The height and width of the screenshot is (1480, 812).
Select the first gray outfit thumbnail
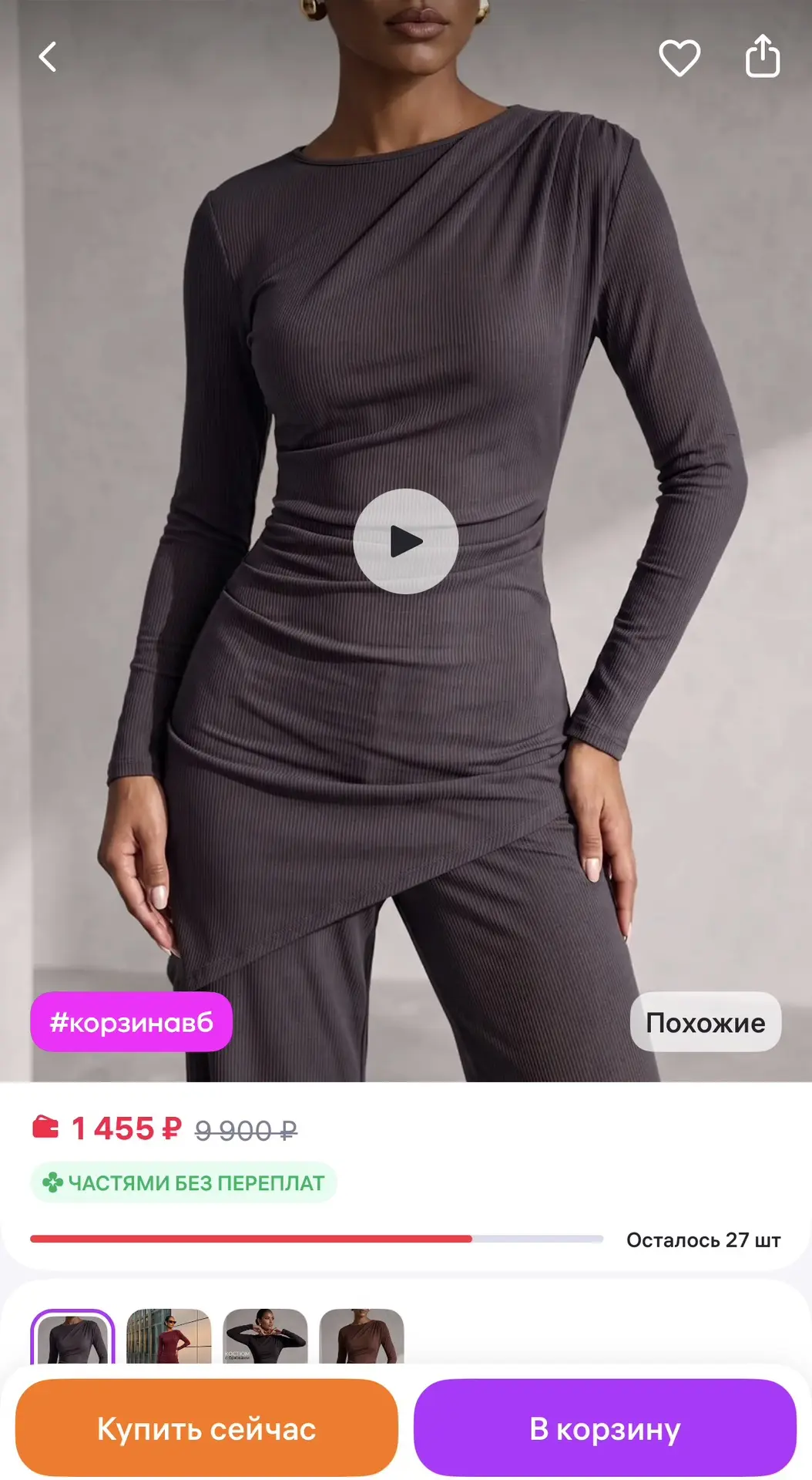(x=72, y=1337)
